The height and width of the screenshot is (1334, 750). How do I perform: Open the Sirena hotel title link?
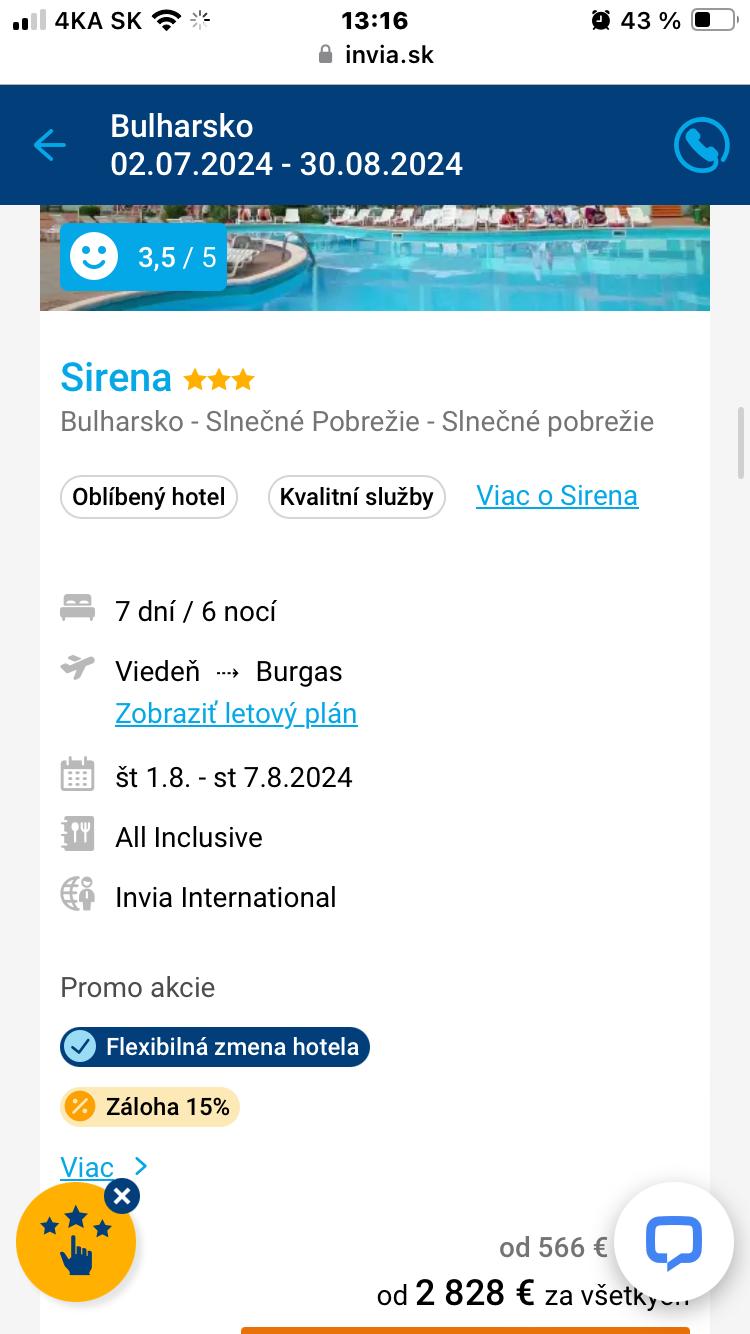(116, 377)
